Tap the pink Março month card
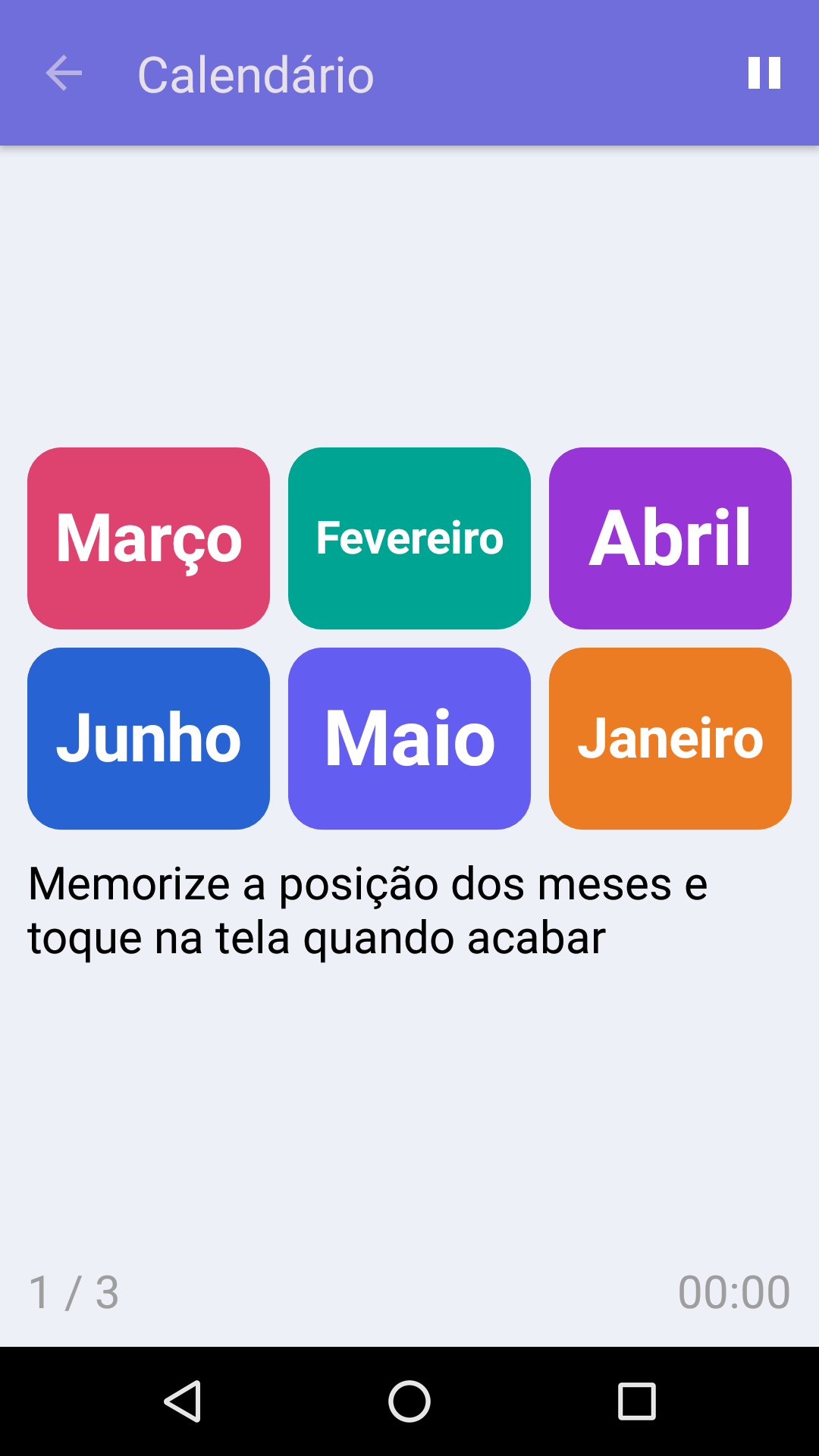The image size is (819, 1456). click(x=149, y=538)
